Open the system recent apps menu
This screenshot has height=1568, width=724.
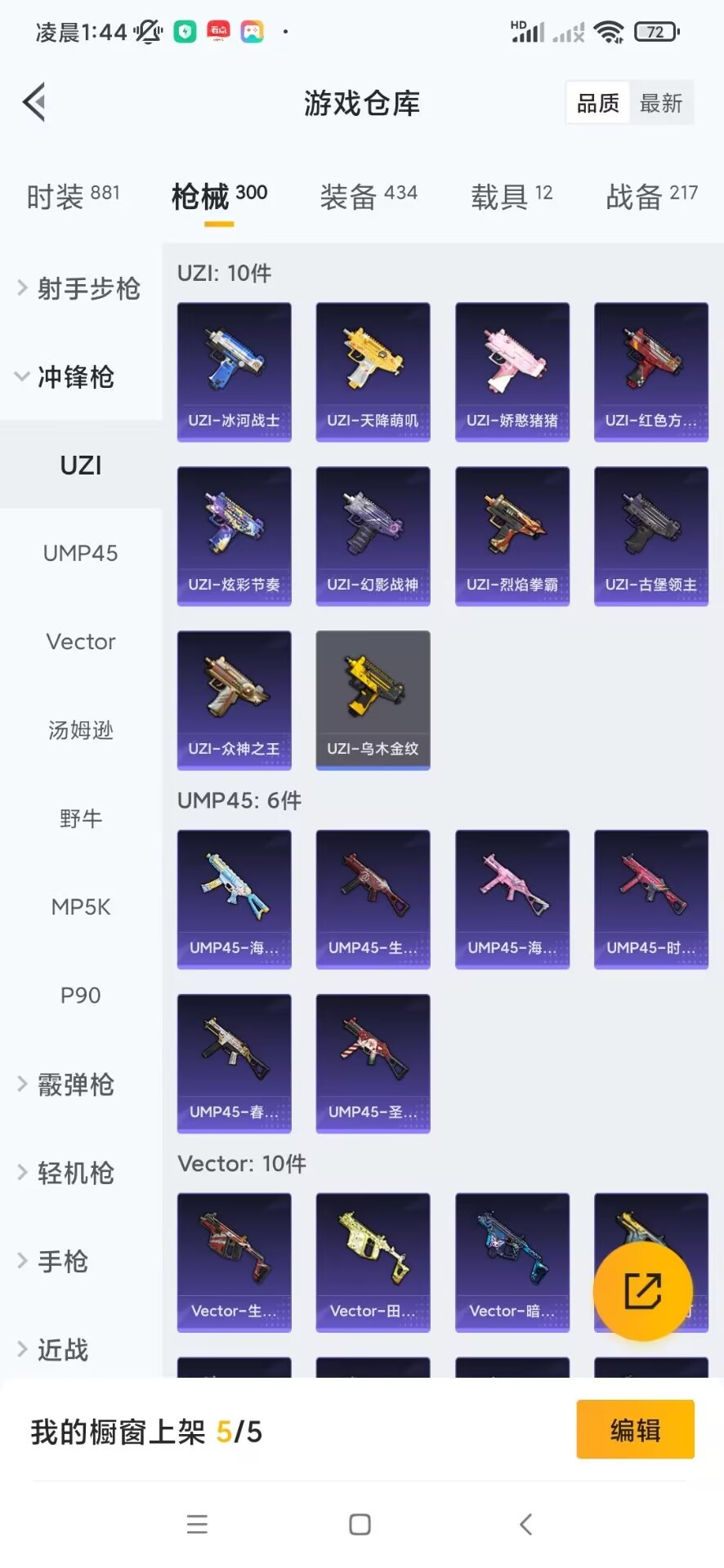(x=197, y=1524)
